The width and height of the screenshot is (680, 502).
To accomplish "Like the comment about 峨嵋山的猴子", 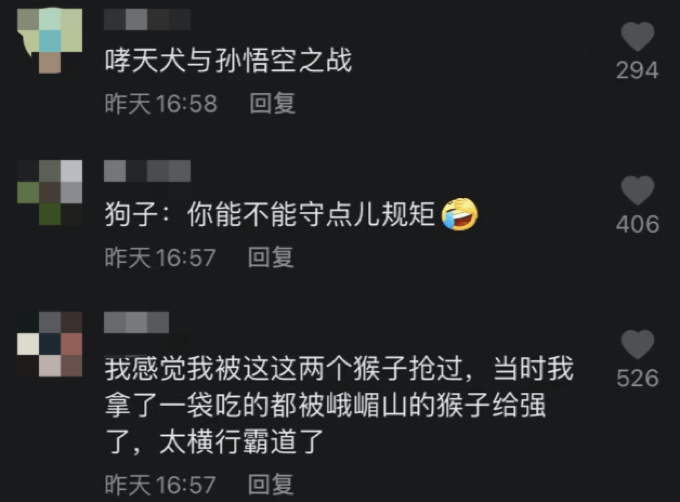I will (637, 345).
